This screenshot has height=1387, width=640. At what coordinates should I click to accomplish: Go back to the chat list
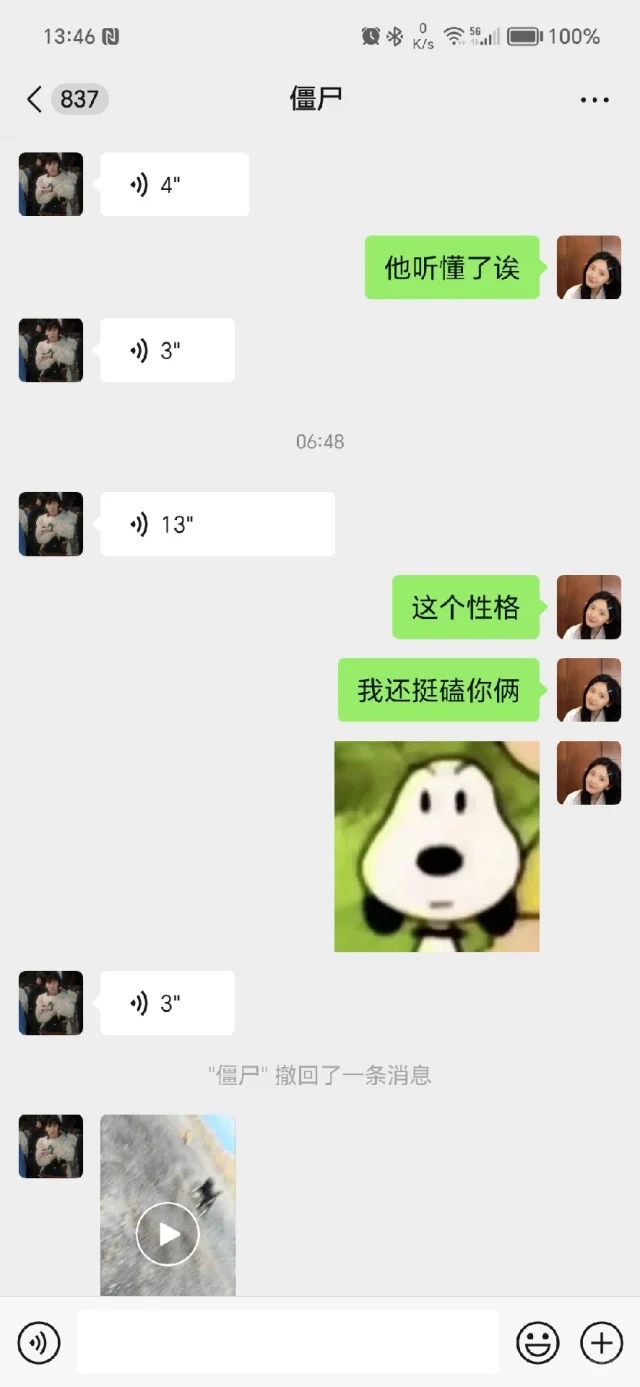pyautogui.click(x=36, y=99)
